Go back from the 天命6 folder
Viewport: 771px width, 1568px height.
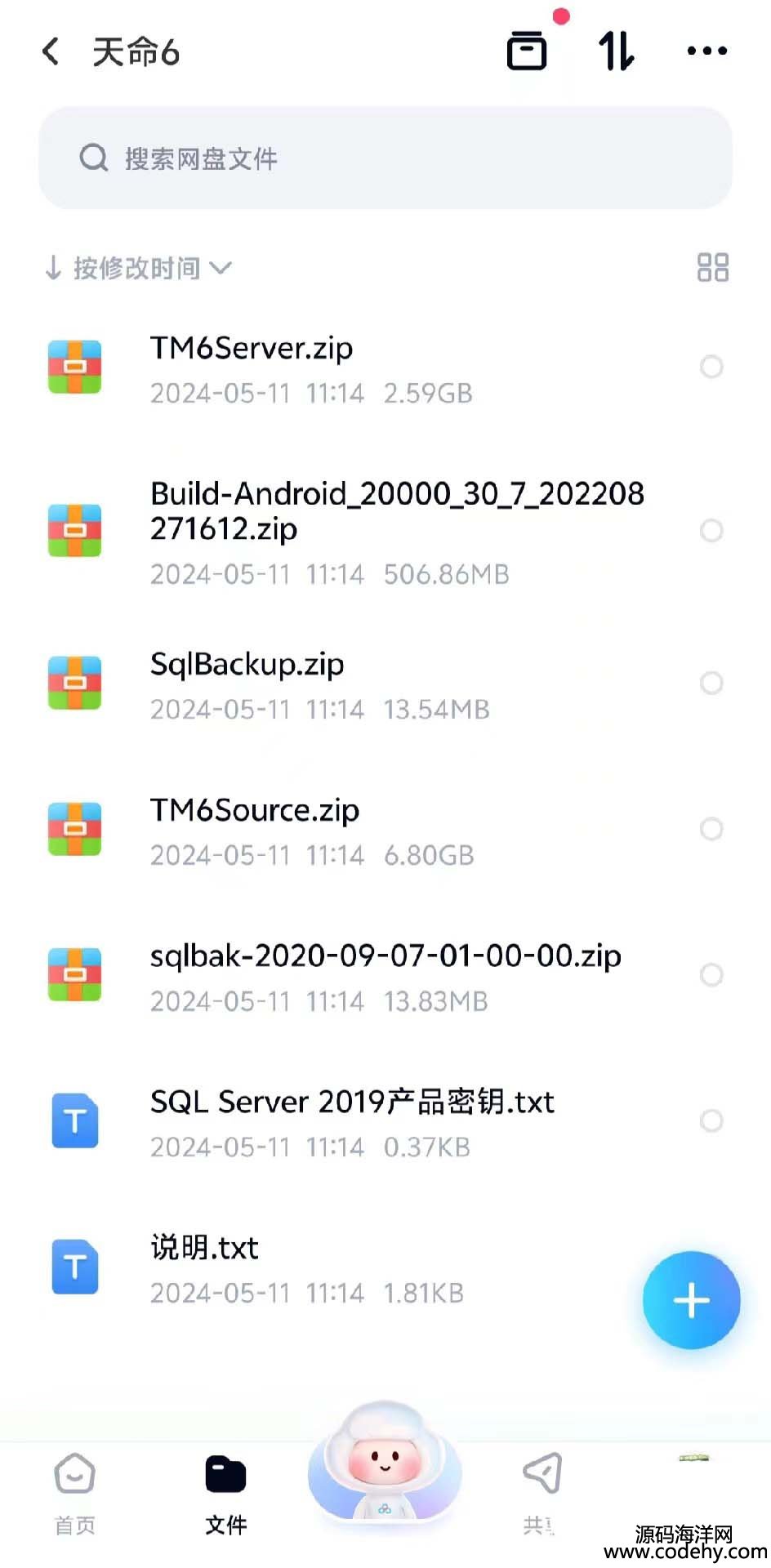point(51,51)
